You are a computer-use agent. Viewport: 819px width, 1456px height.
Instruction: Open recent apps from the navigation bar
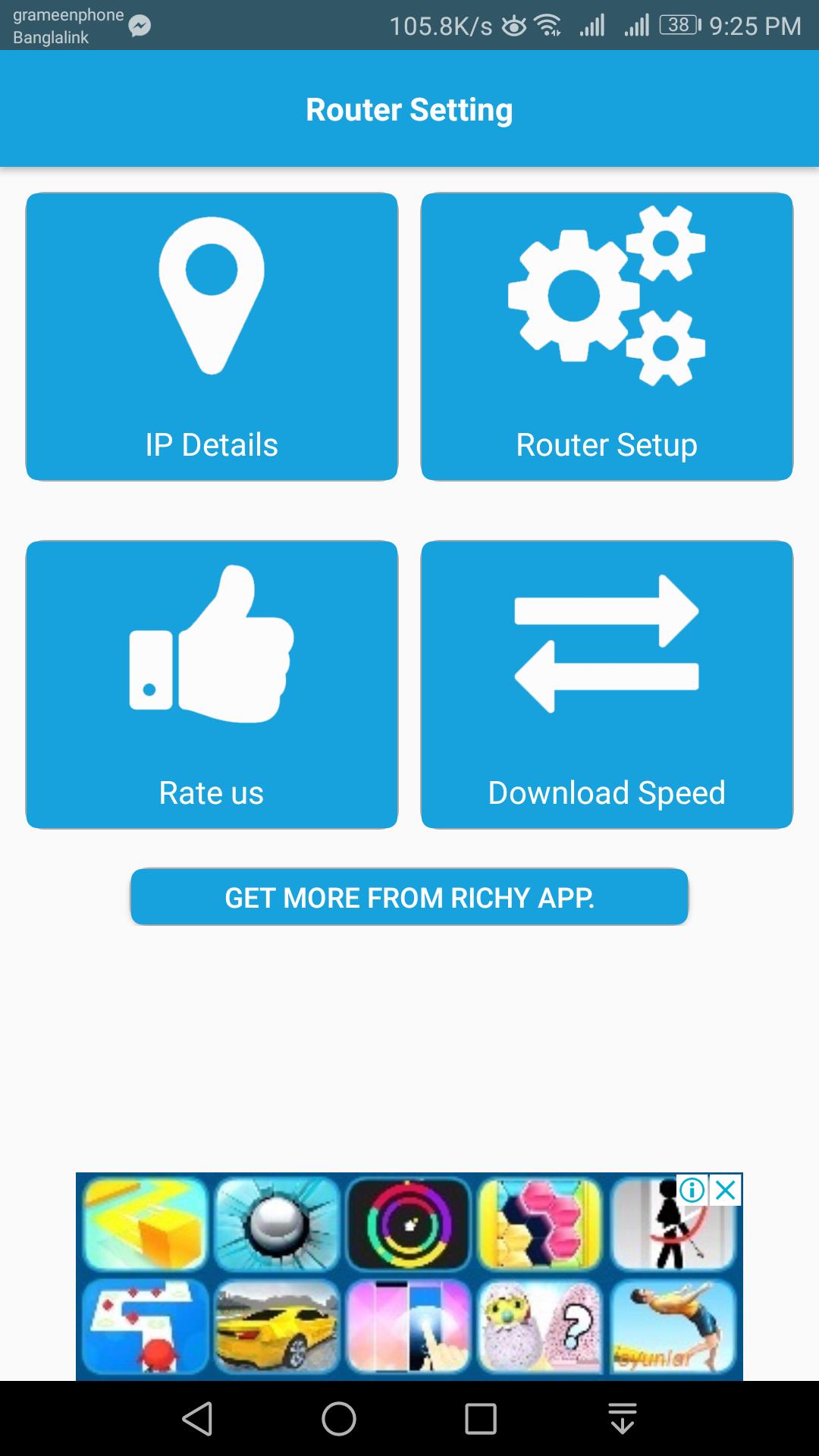480,1418
